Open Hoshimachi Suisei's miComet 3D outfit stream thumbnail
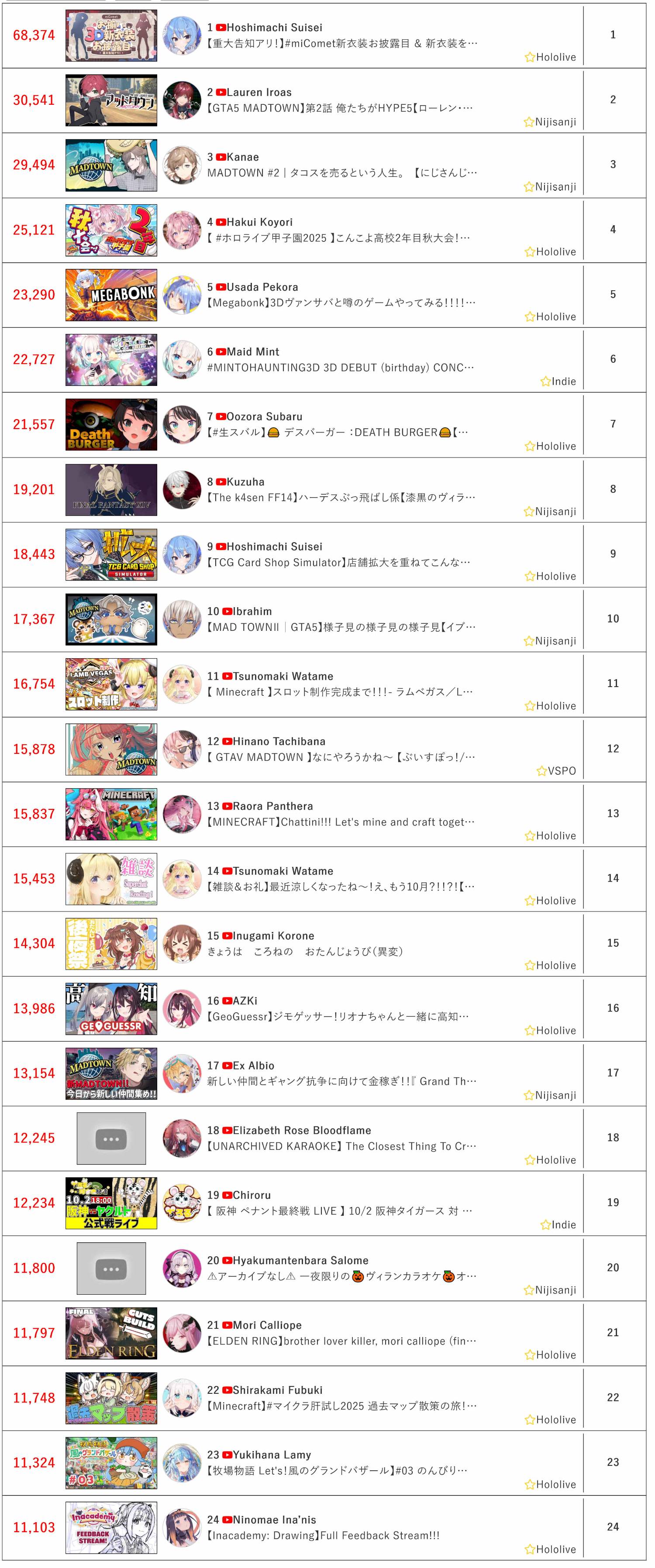Image resolution: width=655 pixels, height=1568 pixels. tap(111, 36)
